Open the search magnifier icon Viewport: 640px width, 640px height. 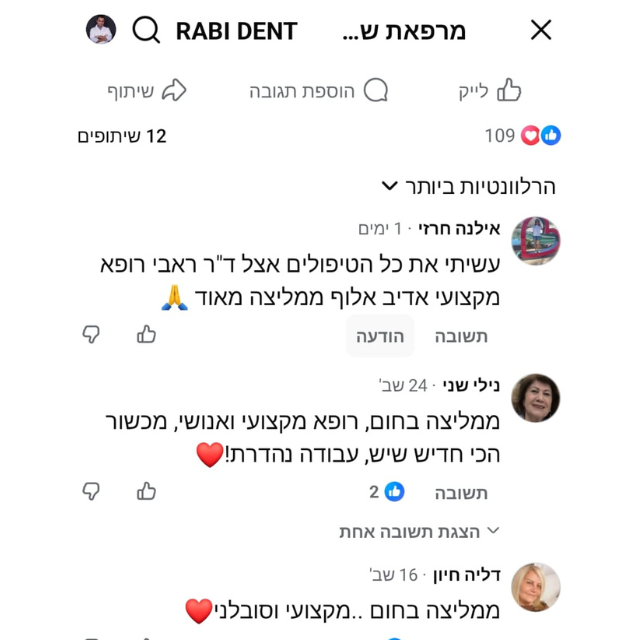(146, 30)
